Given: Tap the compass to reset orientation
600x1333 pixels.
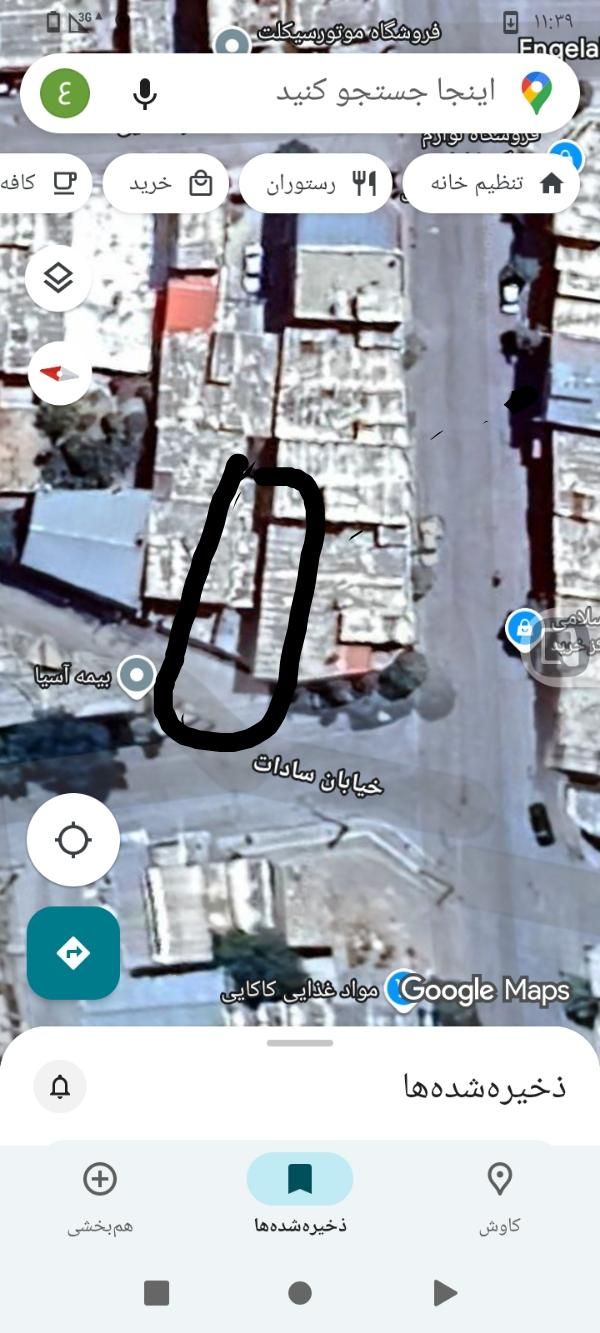Looking at the screenshot, I should point(59,373).
